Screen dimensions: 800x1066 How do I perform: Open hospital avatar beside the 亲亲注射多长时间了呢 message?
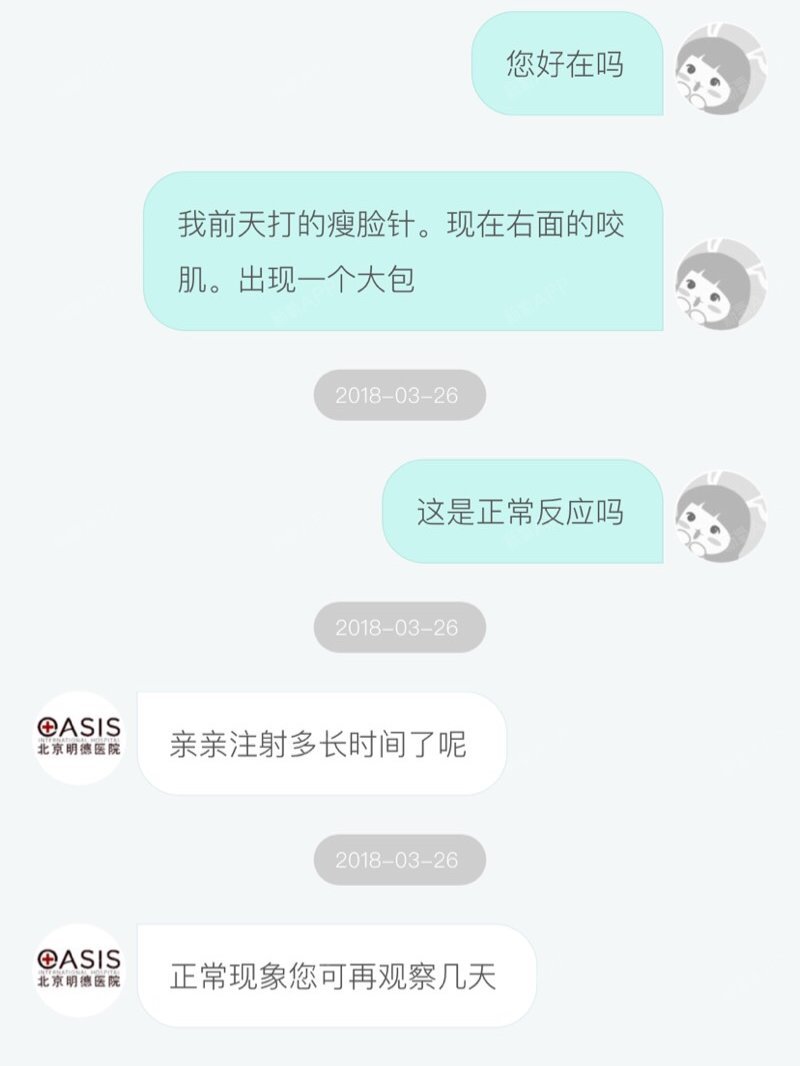click(x=79, y=738)
